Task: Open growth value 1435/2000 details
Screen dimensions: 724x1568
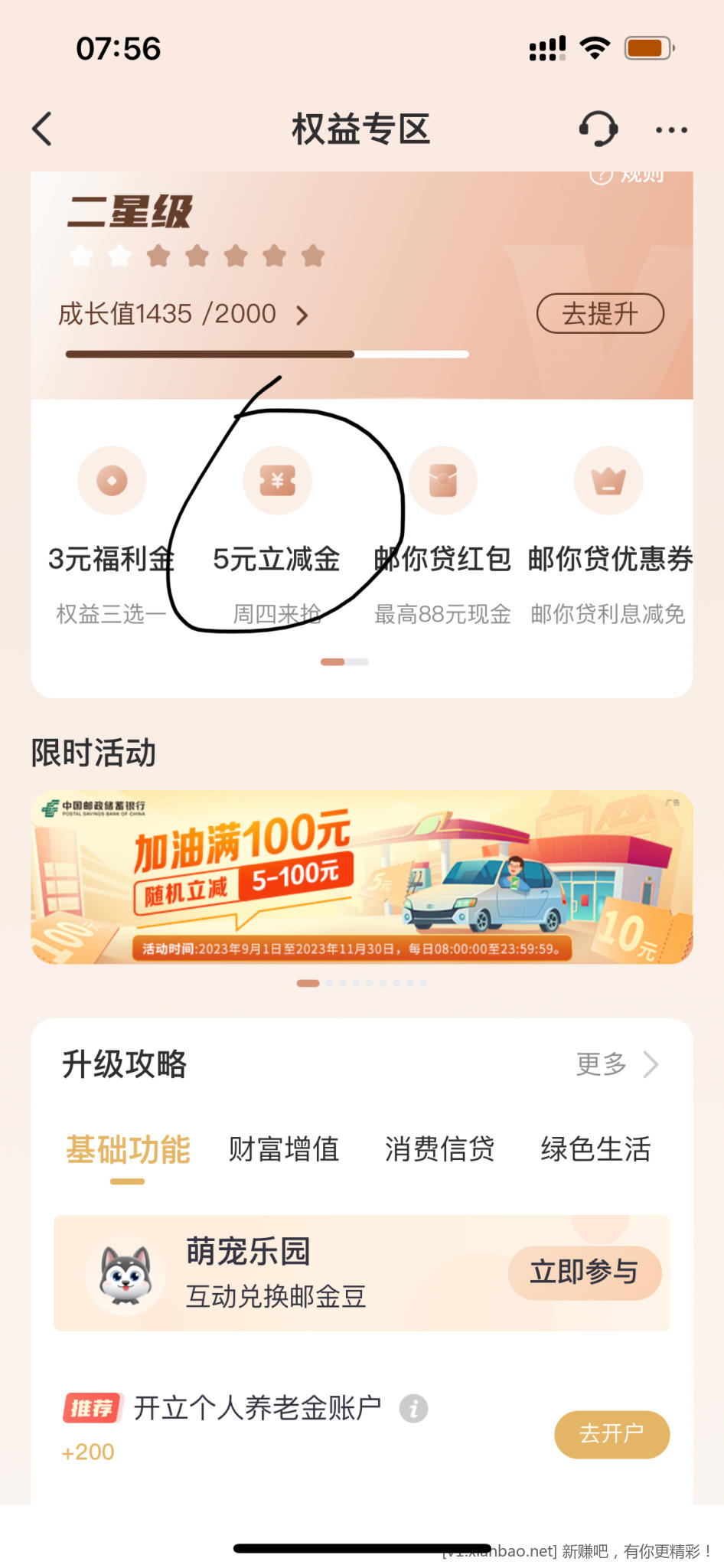Action: [184, 314]
